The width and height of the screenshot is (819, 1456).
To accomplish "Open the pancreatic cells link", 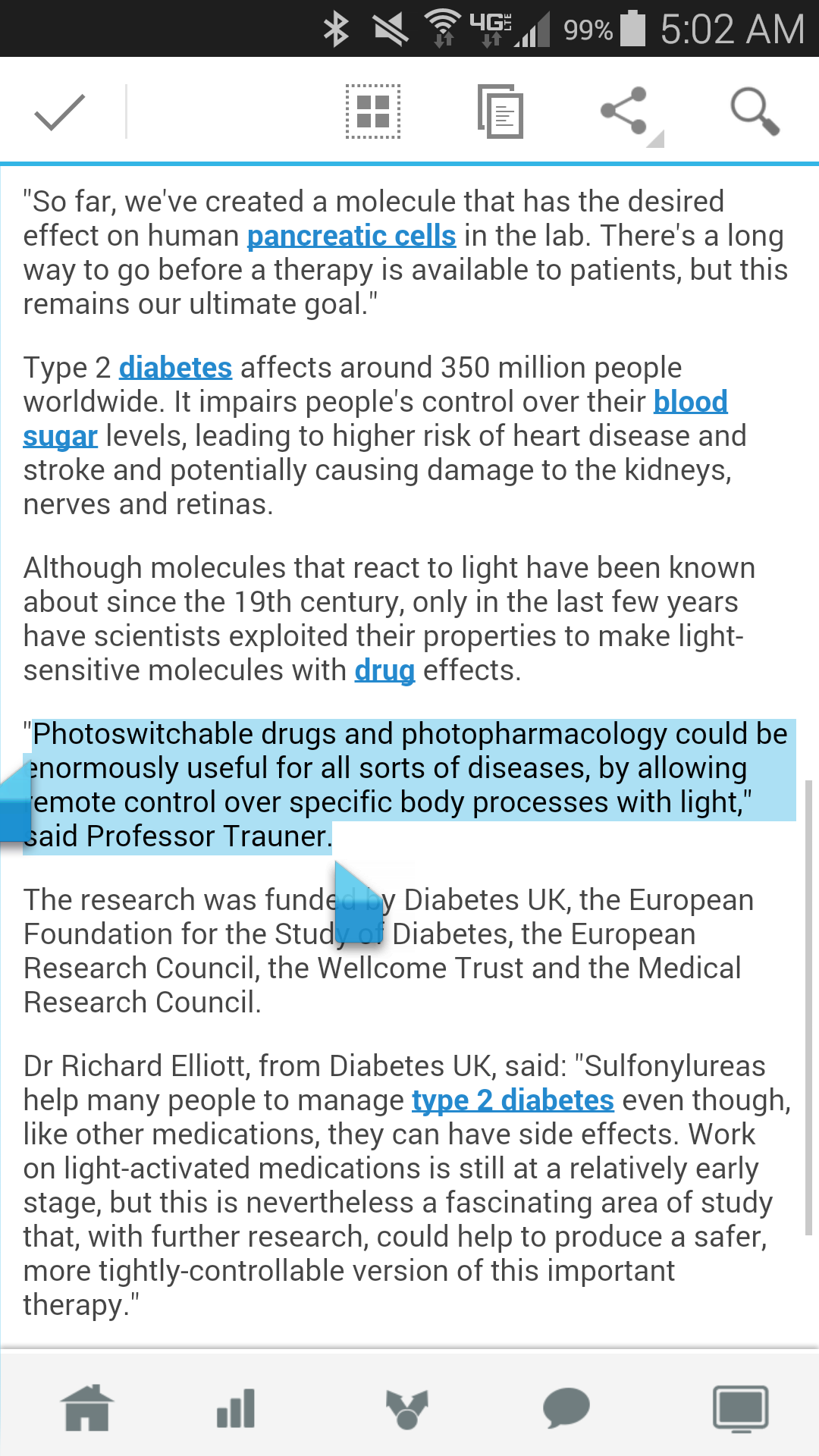I will pyautogui.click(x=352, y=236).
